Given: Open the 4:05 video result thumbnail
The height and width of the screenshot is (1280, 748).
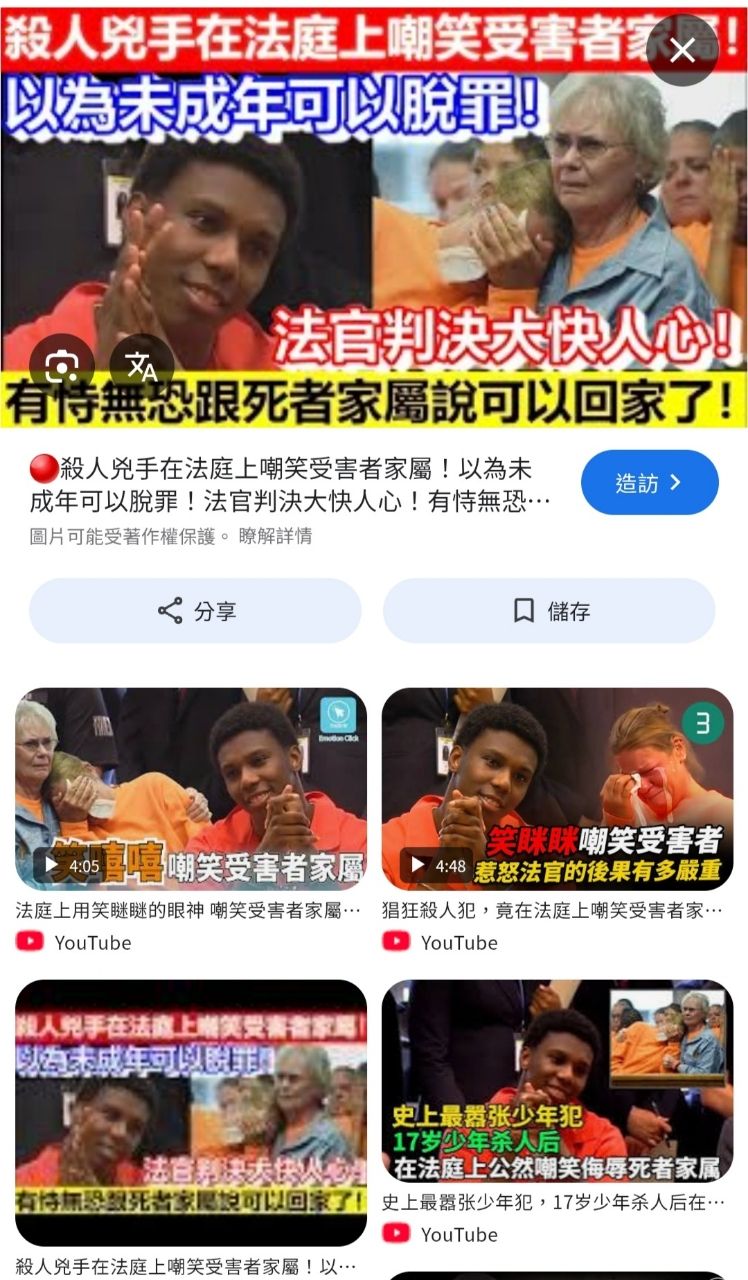Looking at the screenshot, I should [190, 788].
